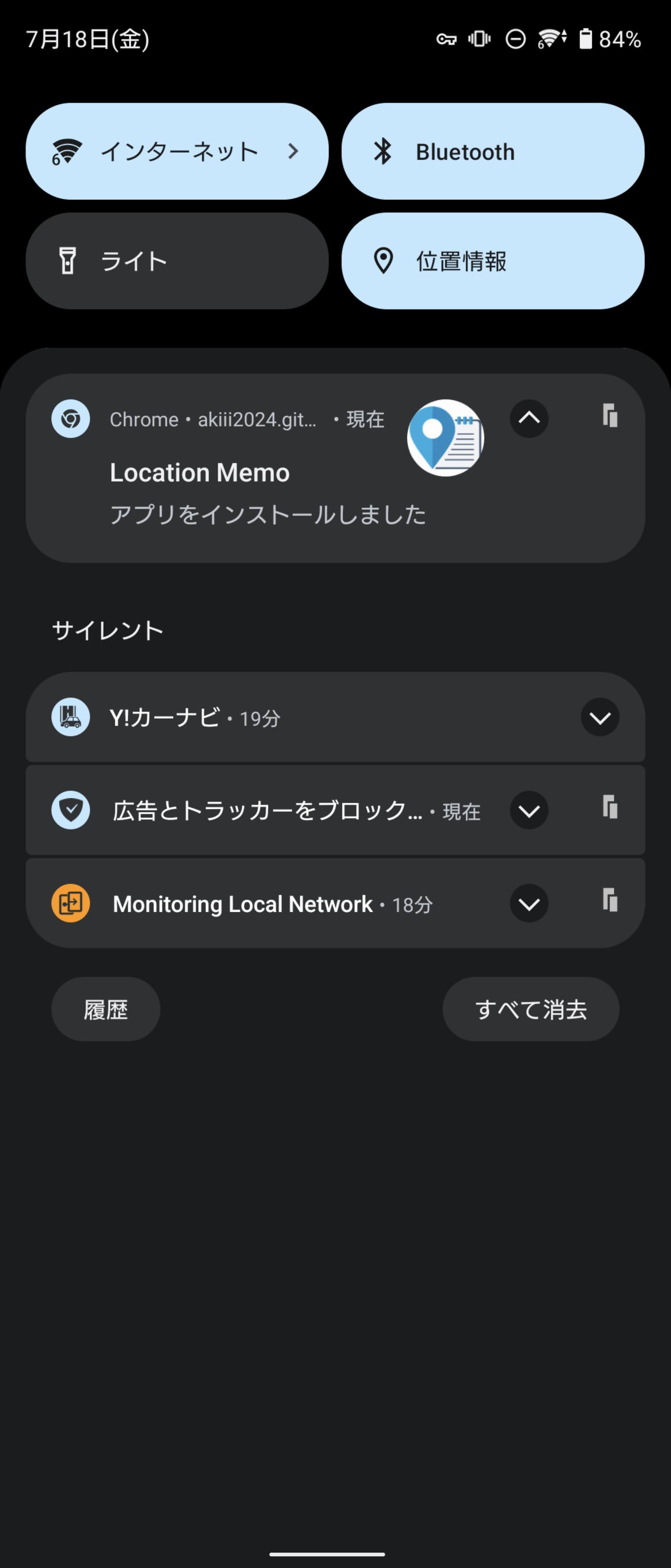Toggle off the Bluetooth quick settings tile
Screen dimensions: 671x1568
[493, 151]
